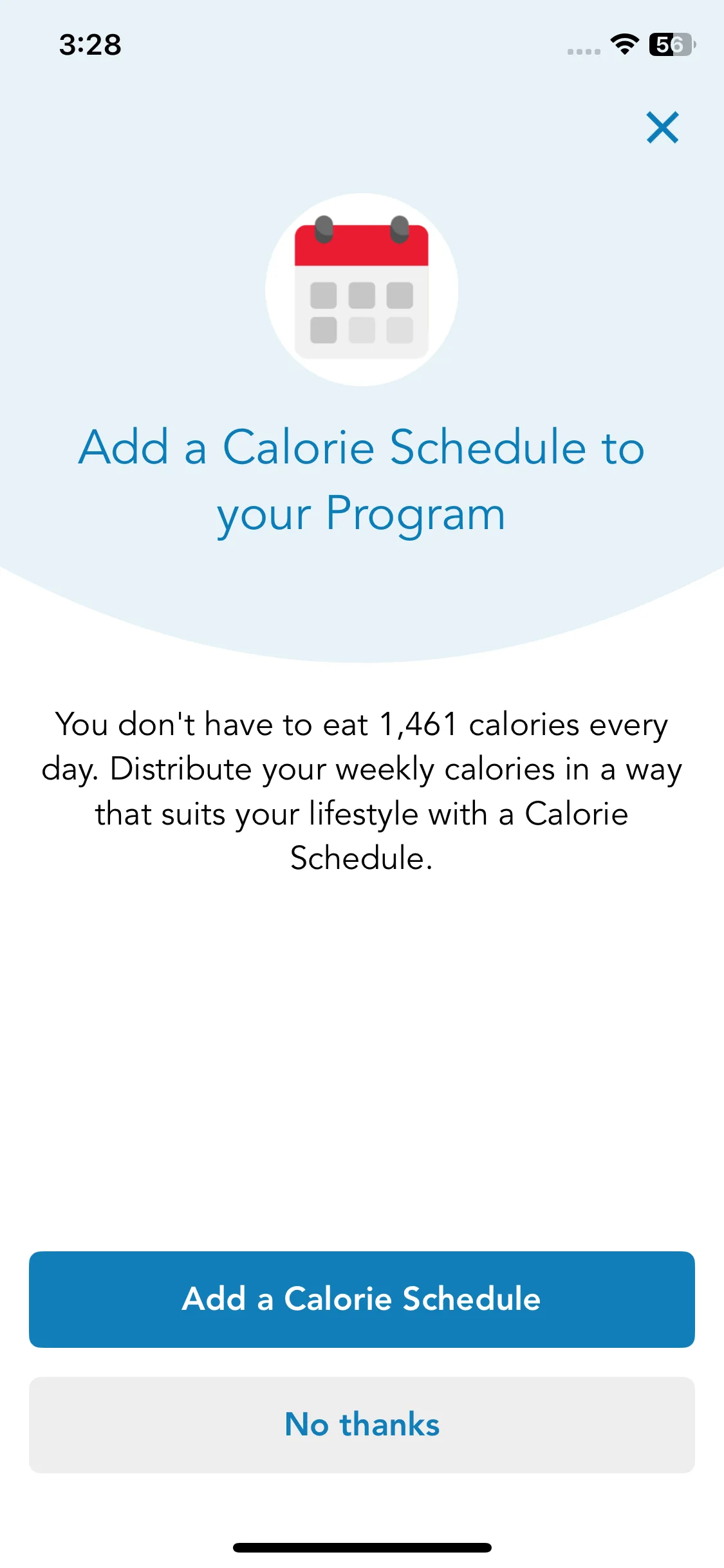Image resolution: width=724 pixels, height=1568 pixels.
Task: Close the Calorie Schedule prompt
Action: pos(662,127)
